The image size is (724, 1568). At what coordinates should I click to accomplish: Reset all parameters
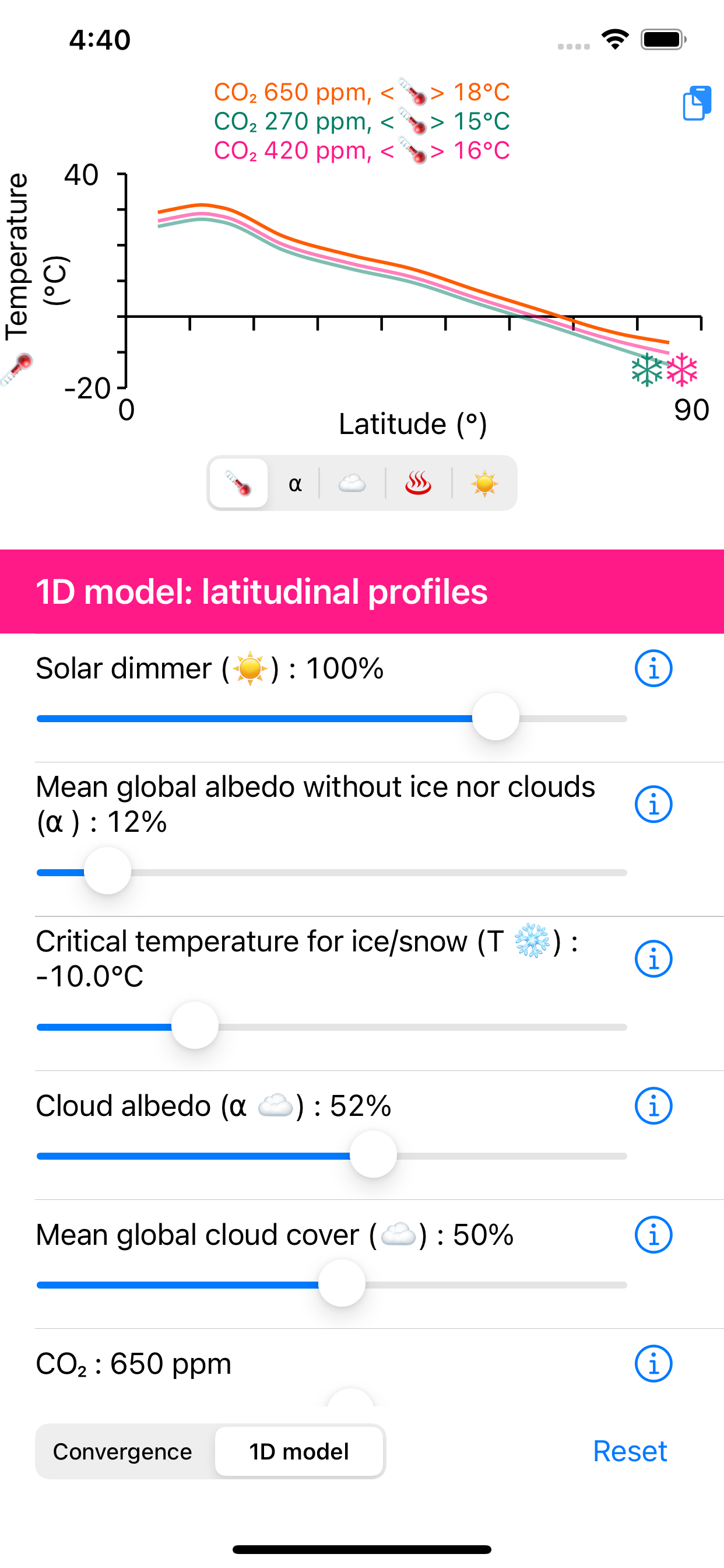(630, 1451)
